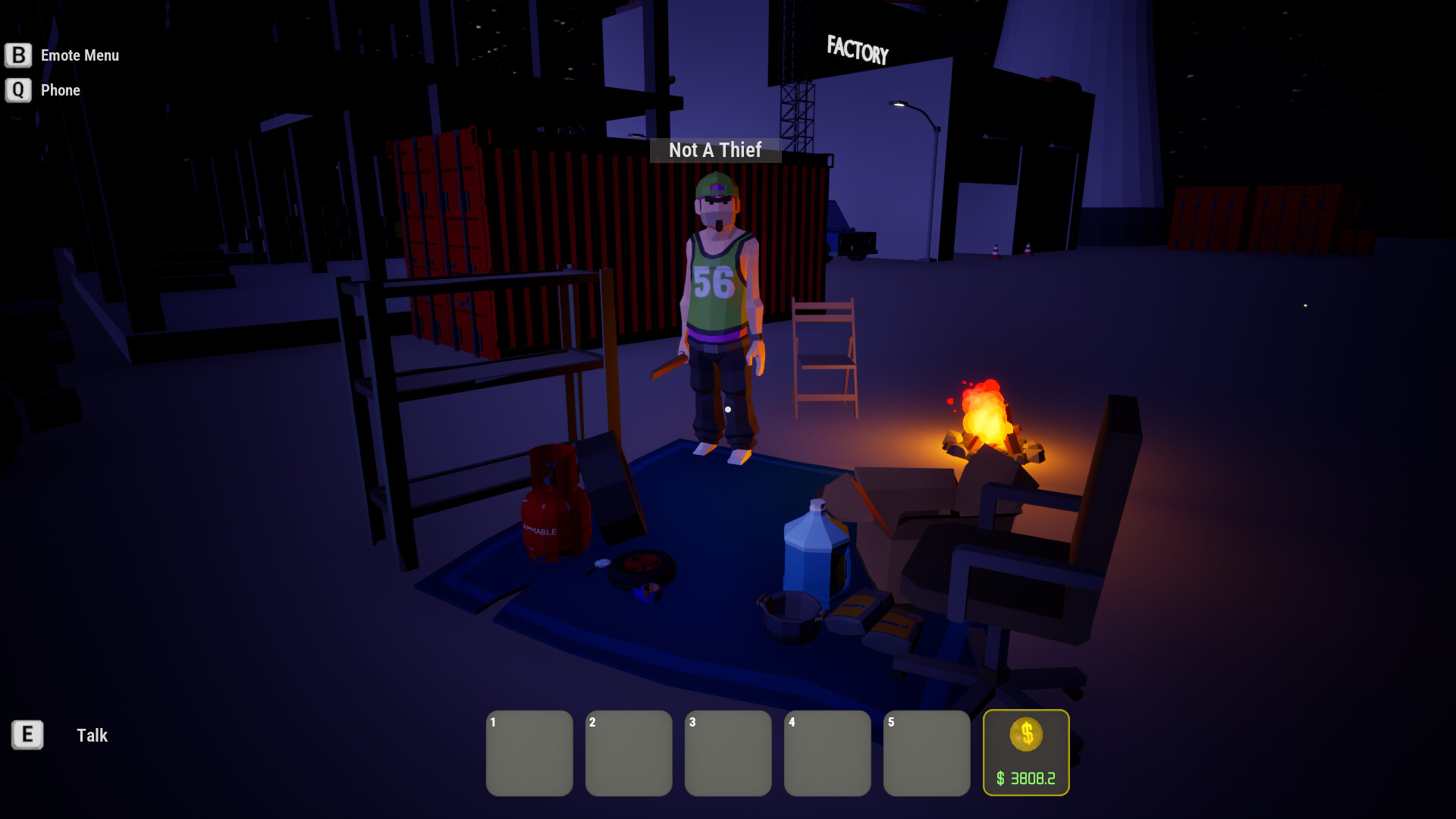The height and width of the screenshot is (819, 1456).
Task: Select inventory slot 2
Action: click(x=629, y=753)
